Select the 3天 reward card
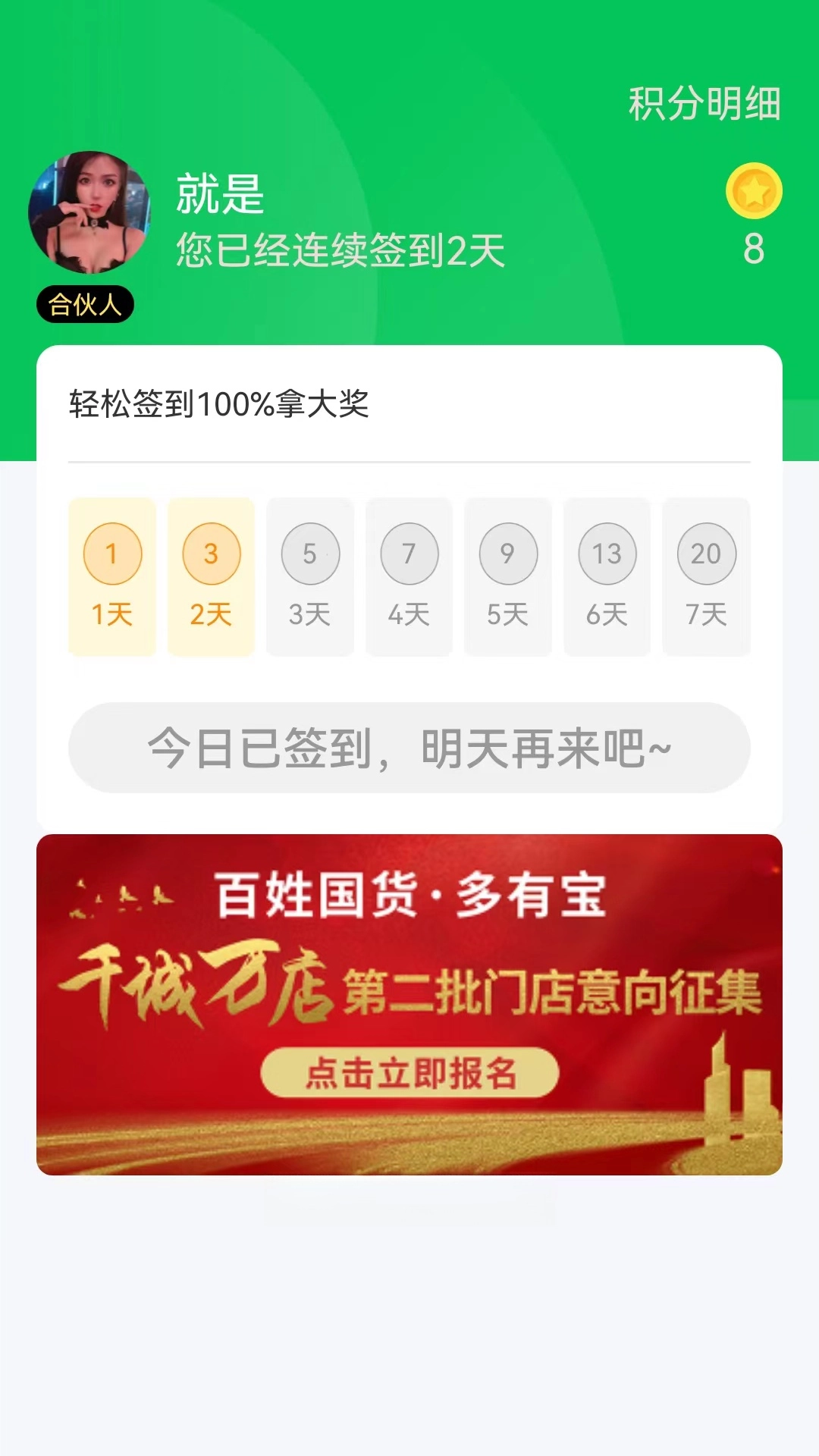The width and height of the screenshot is (819, 1456). tap(309, 576)
